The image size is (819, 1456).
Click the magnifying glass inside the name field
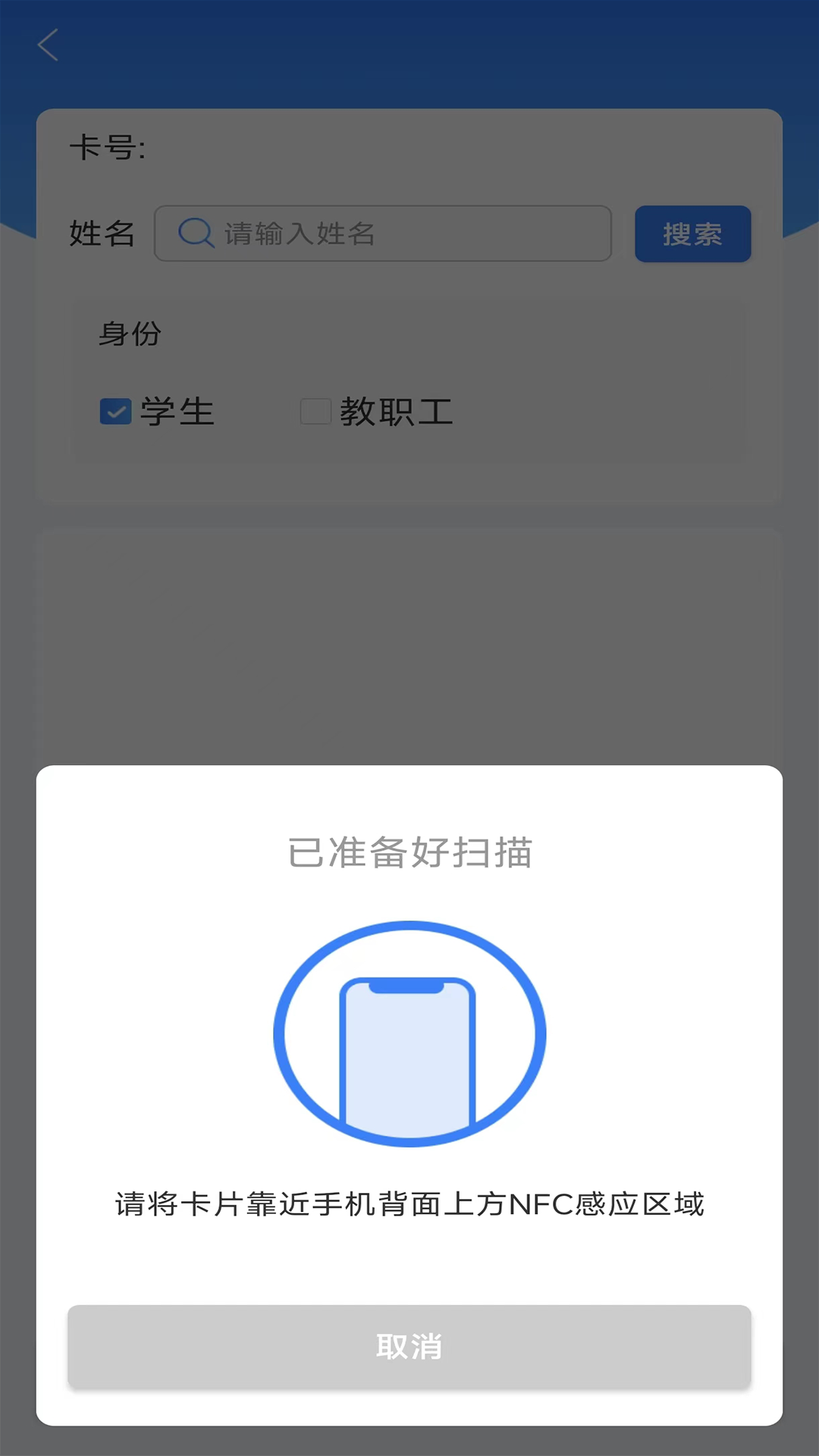click(x=195, y=234)
